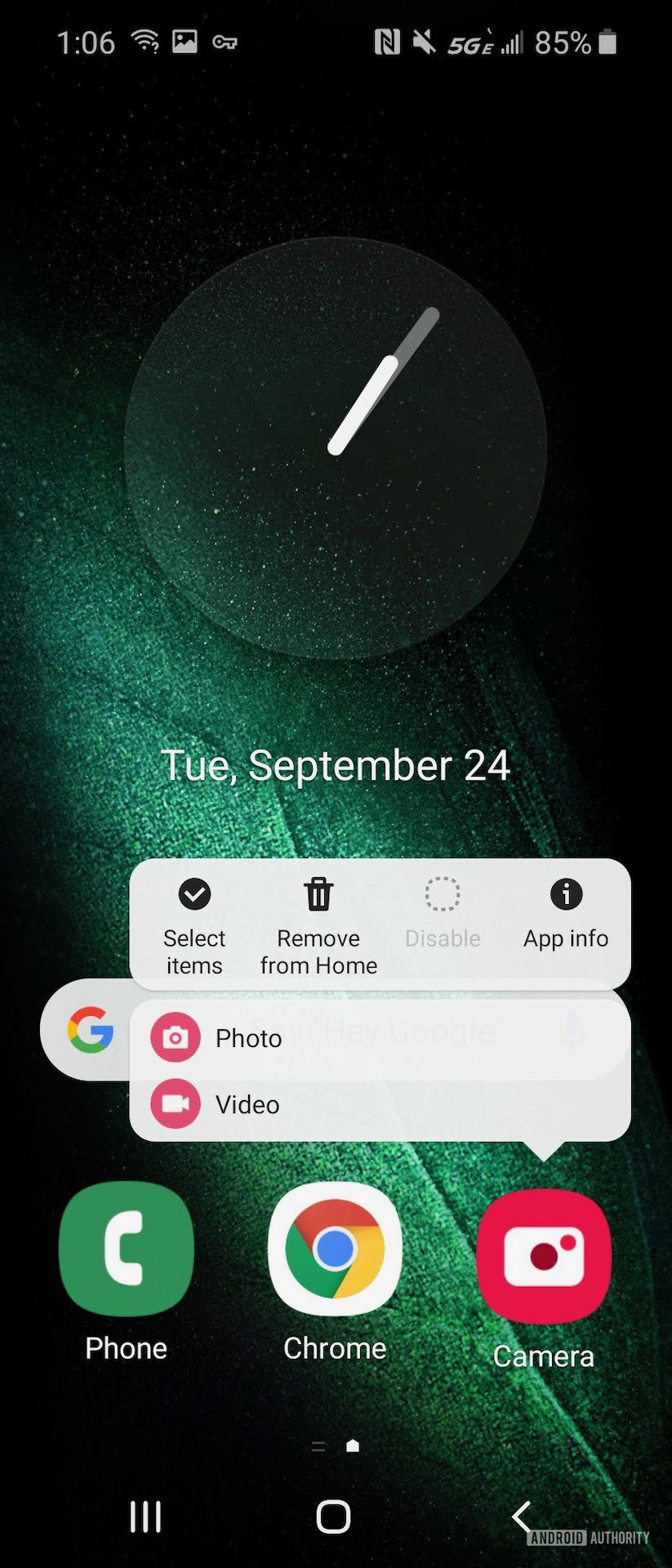The image size is (672, 1568).
Task: Tap the Google logo in search widget
Action: (x=90, y=1029)
